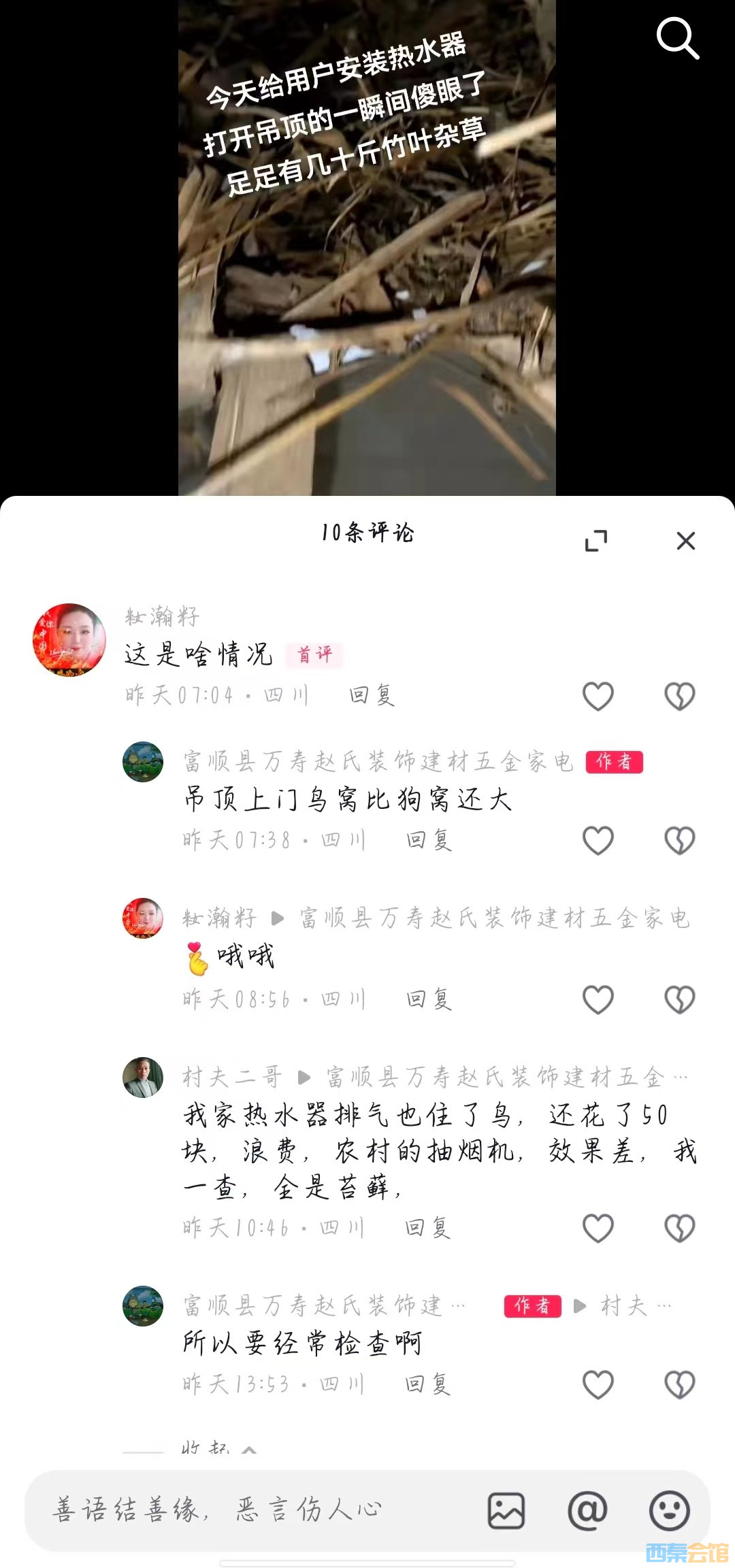Dislike the comment 这是啥情况
This screenshot has height=1568, width=735.
(x=679, y=697)
